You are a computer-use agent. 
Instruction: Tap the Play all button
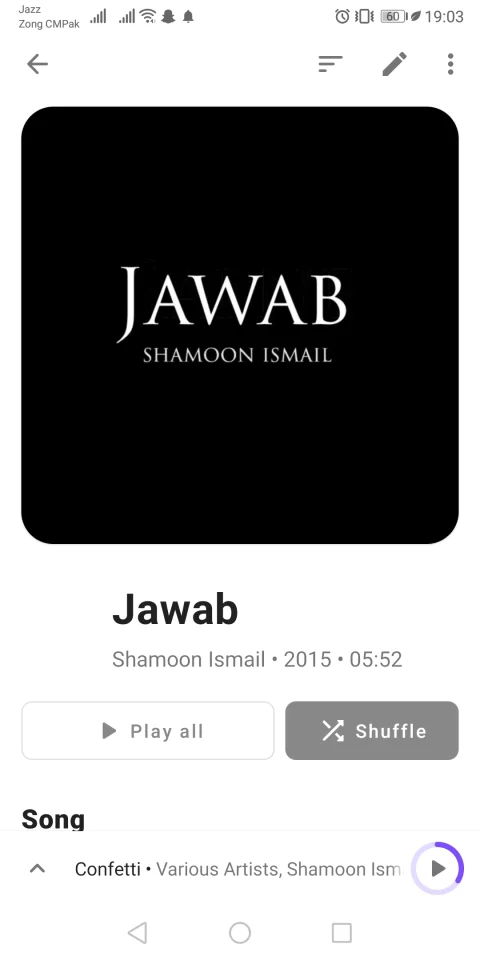(148, 730)
